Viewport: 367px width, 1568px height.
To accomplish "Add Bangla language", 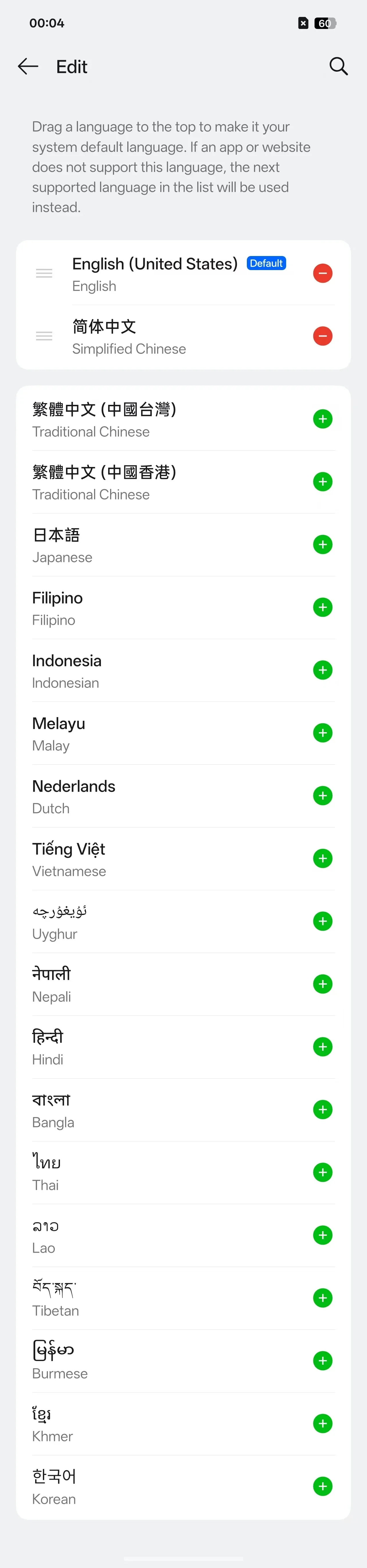I will pyautogui.click(x=323, y=1110).
